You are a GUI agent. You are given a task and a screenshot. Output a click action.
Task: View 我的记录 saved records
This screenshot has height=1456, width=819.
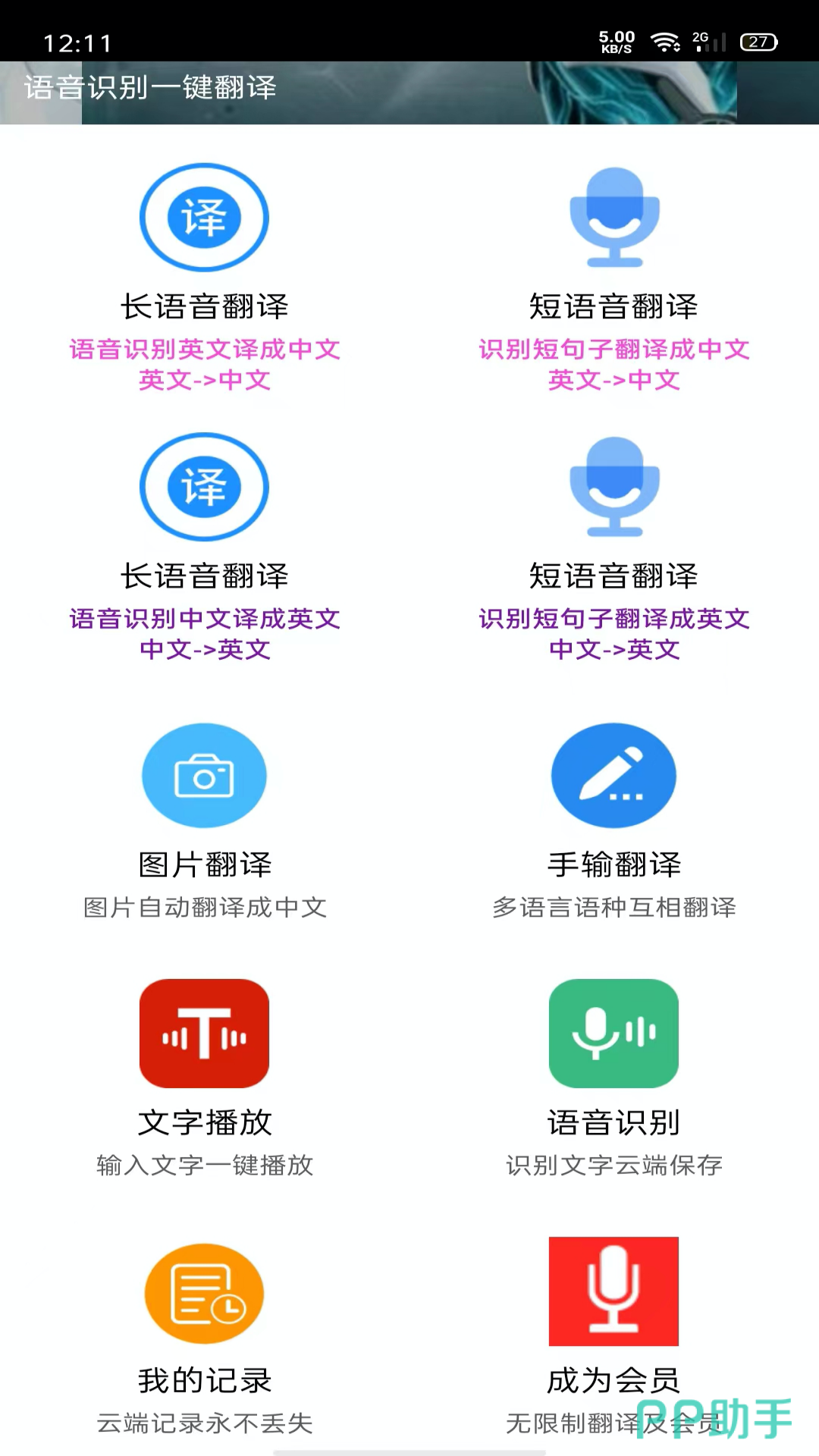coord(204,1293)
